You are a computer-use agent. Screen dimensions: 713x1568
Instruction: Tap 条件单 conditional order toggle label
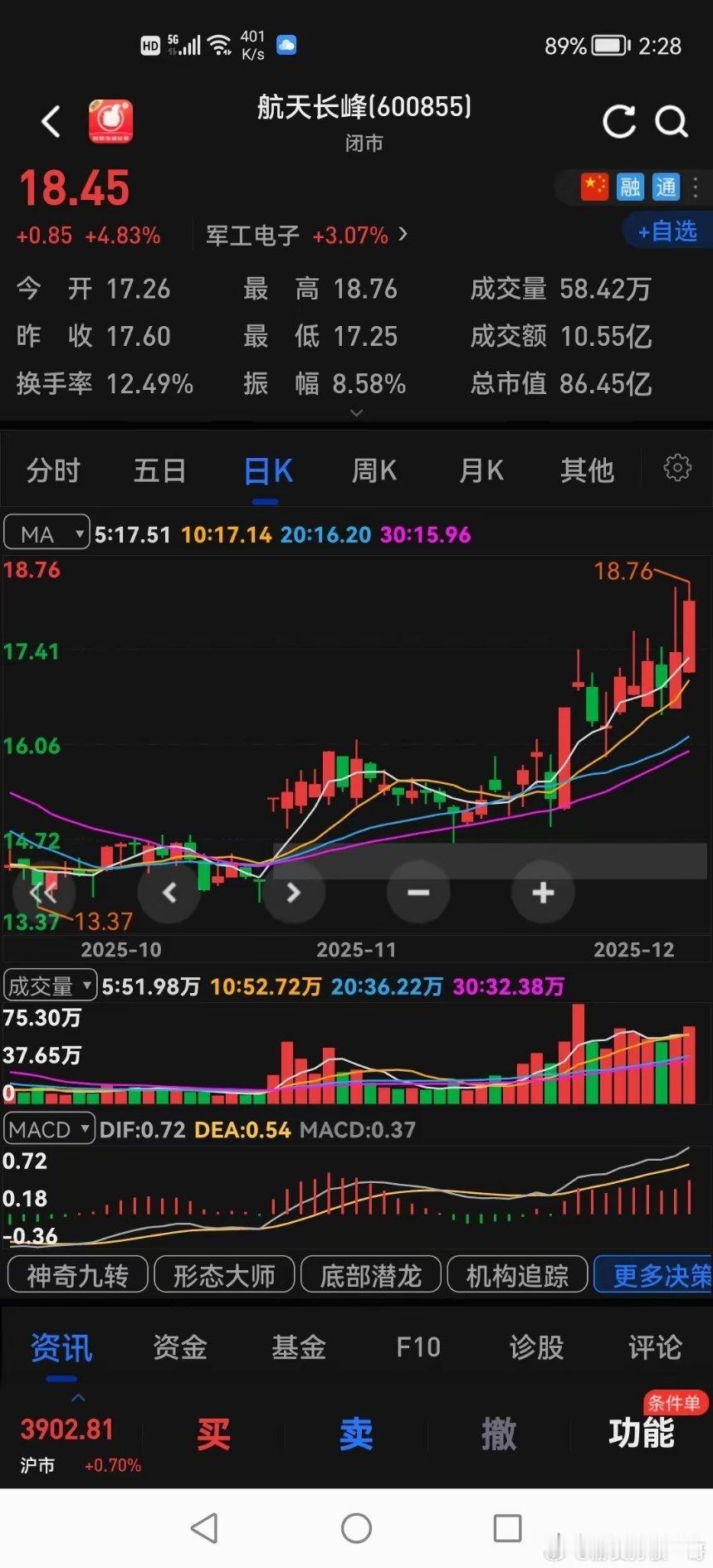click(x=674, y=1404)
